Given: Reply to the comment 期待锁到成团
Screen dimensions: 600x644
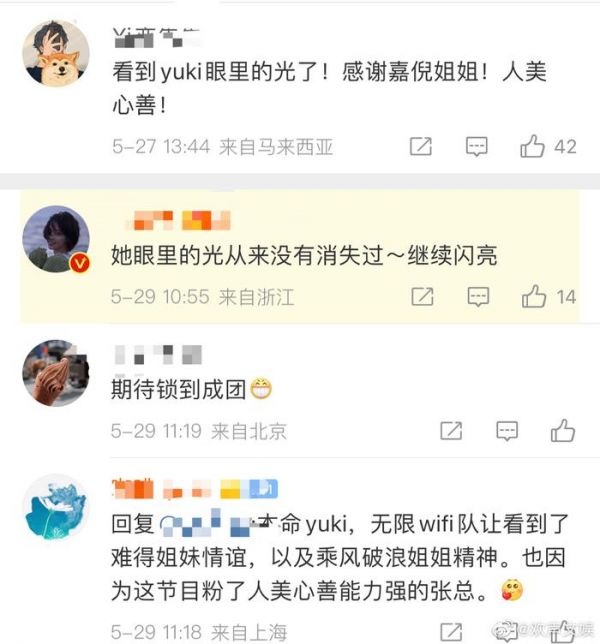Looking at the screenshot, I should click(506, 431).
